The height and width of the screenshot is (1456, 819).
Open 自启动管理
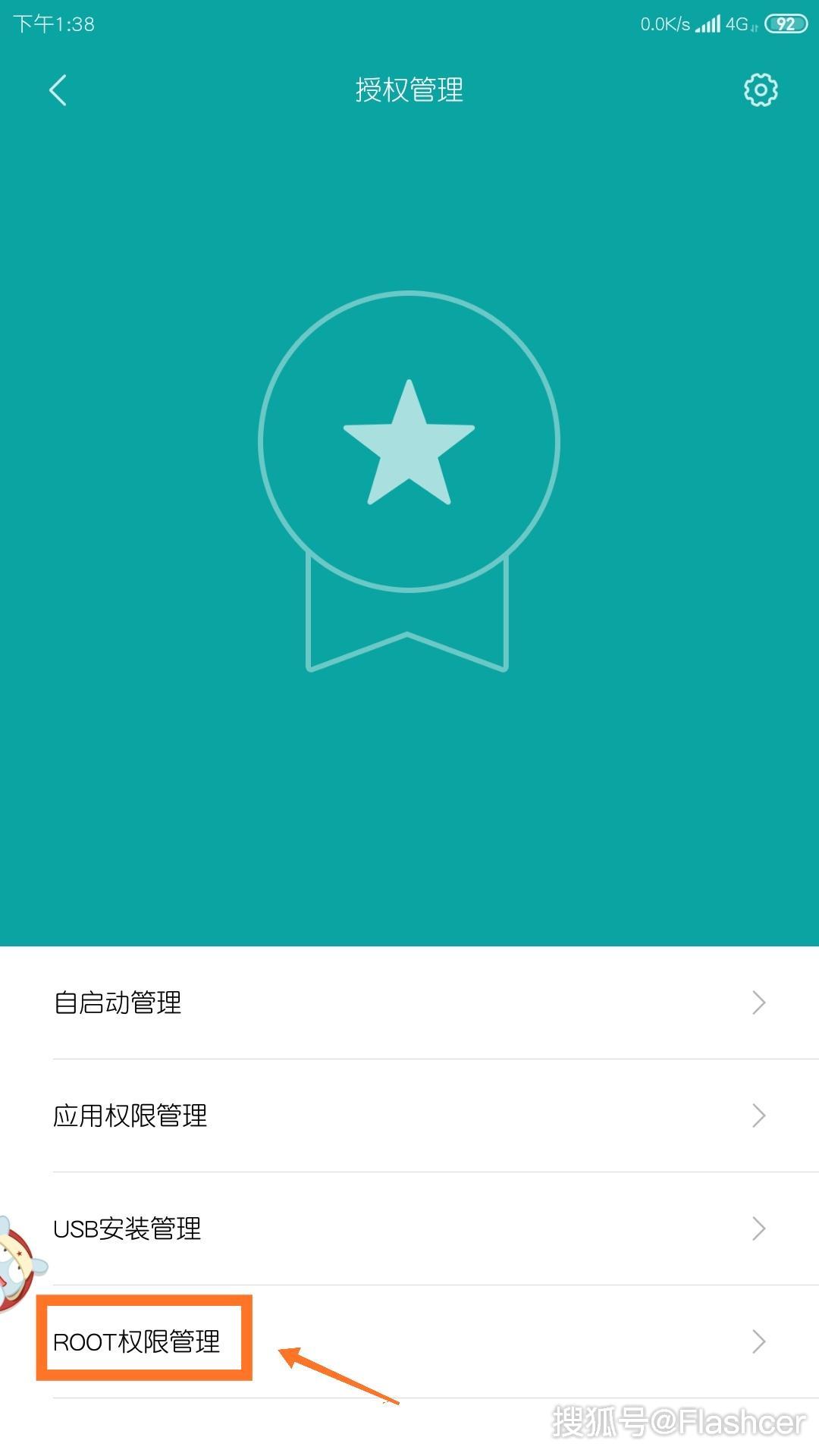pyautogui.click(x=409, y=1003)
